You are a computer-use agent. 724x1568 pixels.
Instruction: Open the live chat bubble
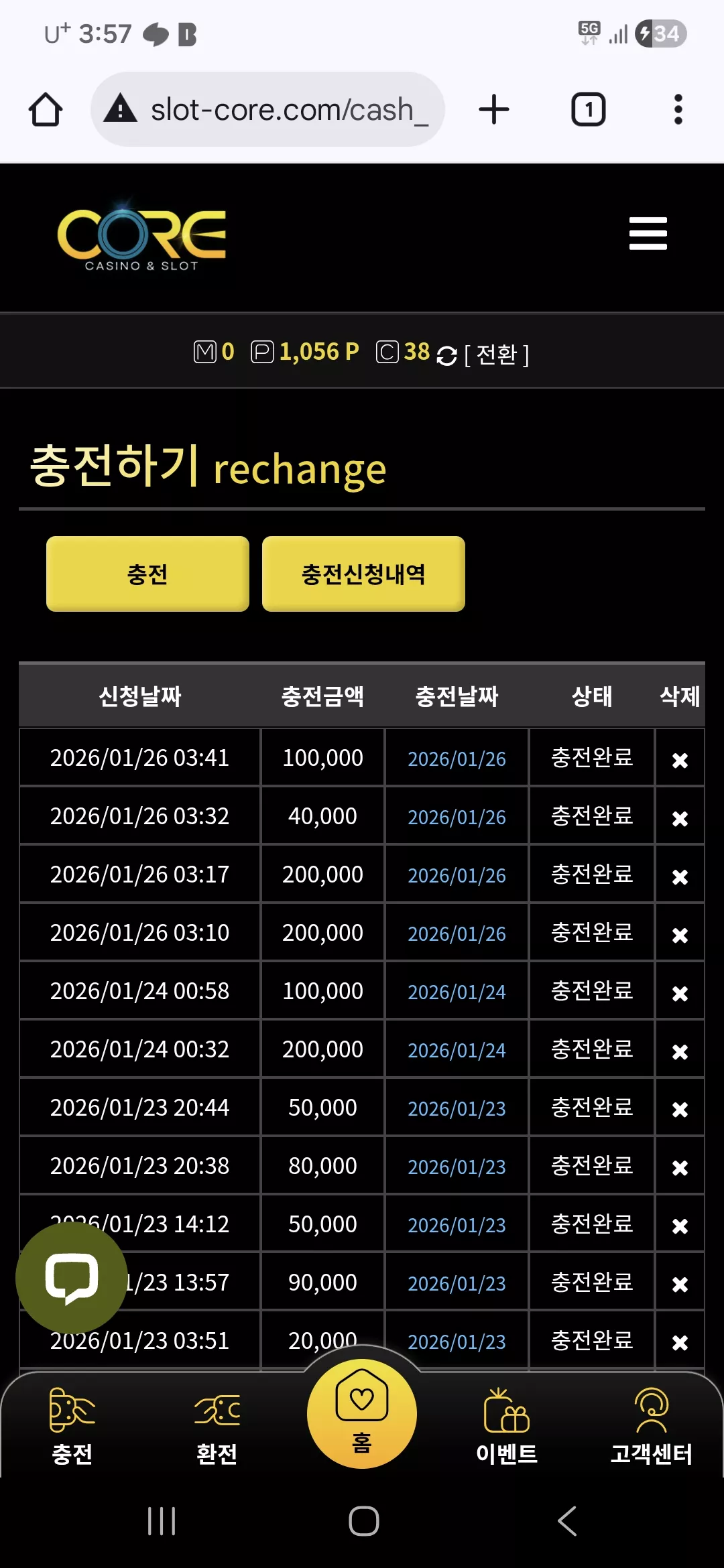[x=71, y=1277]
